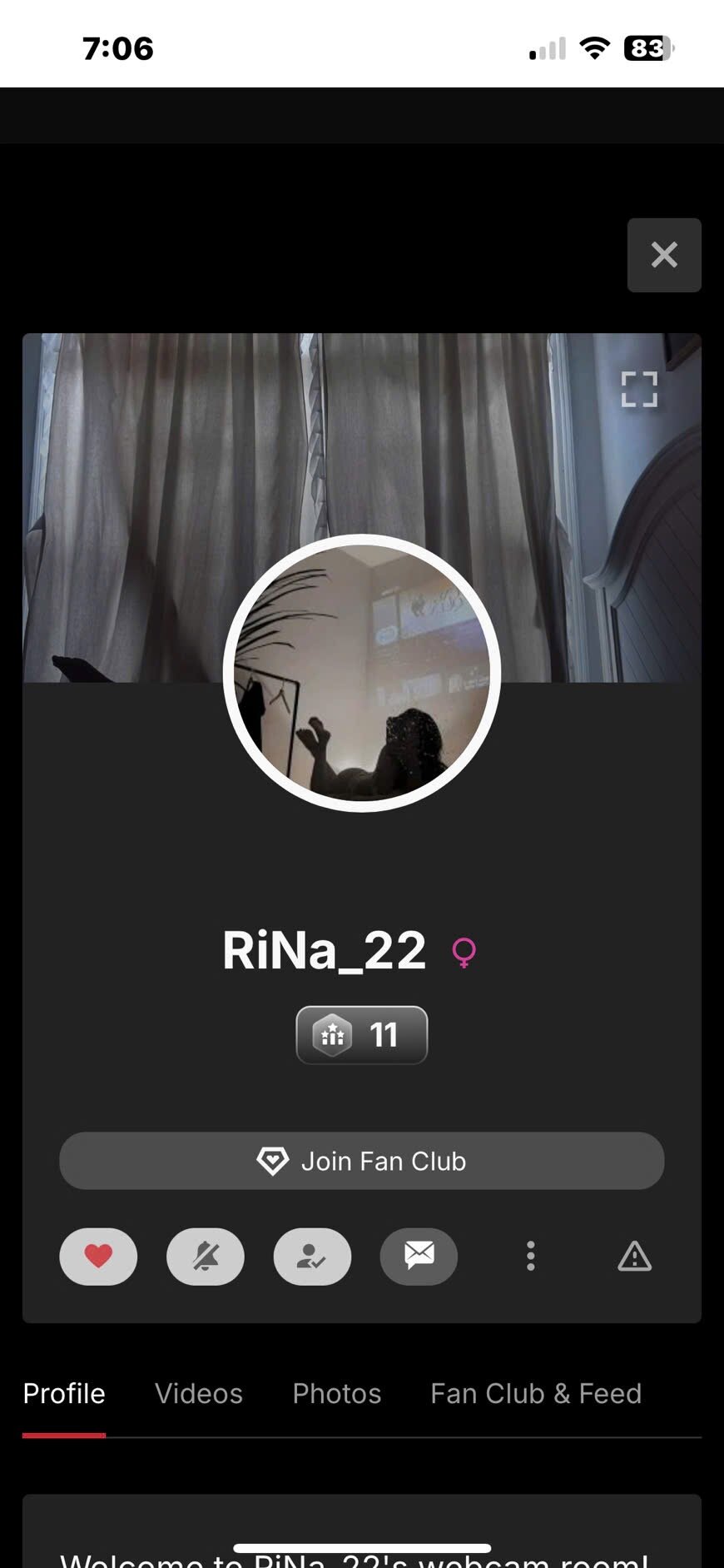Viewport: 724px width, 1568px height.
Task: Tap the level 11 badge
Action: (x=361, y=1035)
